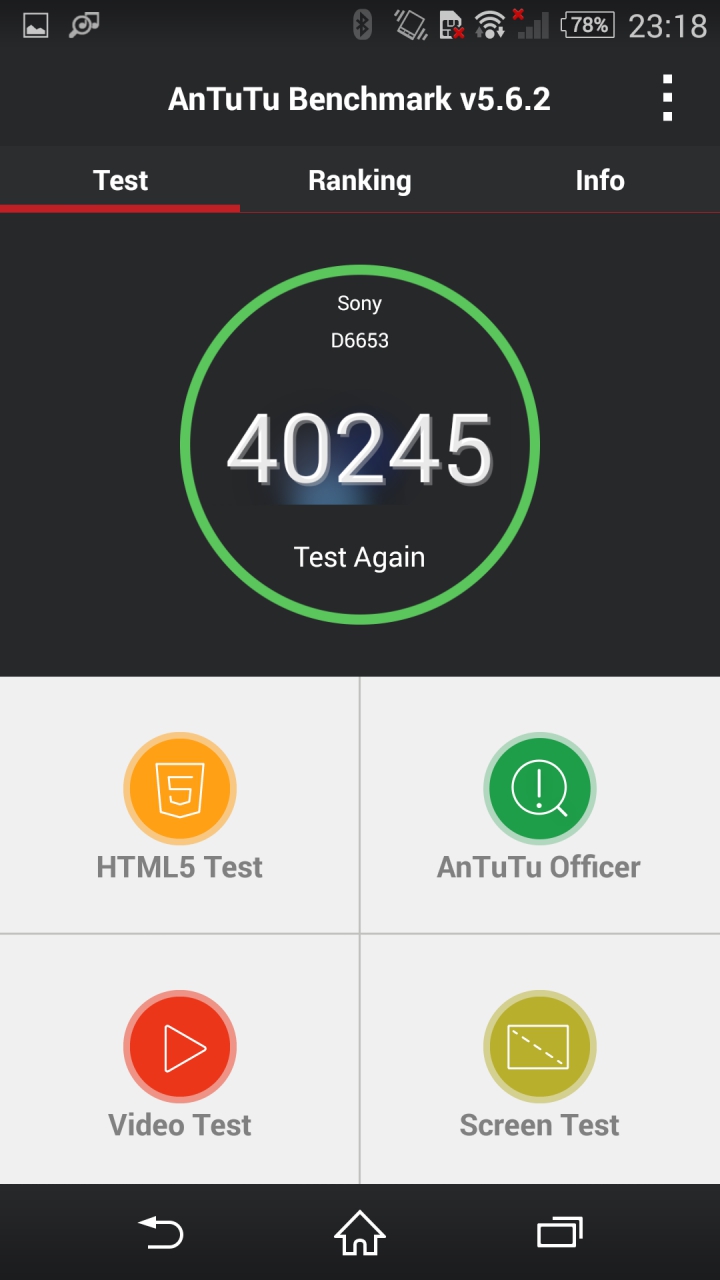Select the Test tab
The width and height of the screenshot is (720, 1280).
tap(120, 180)
